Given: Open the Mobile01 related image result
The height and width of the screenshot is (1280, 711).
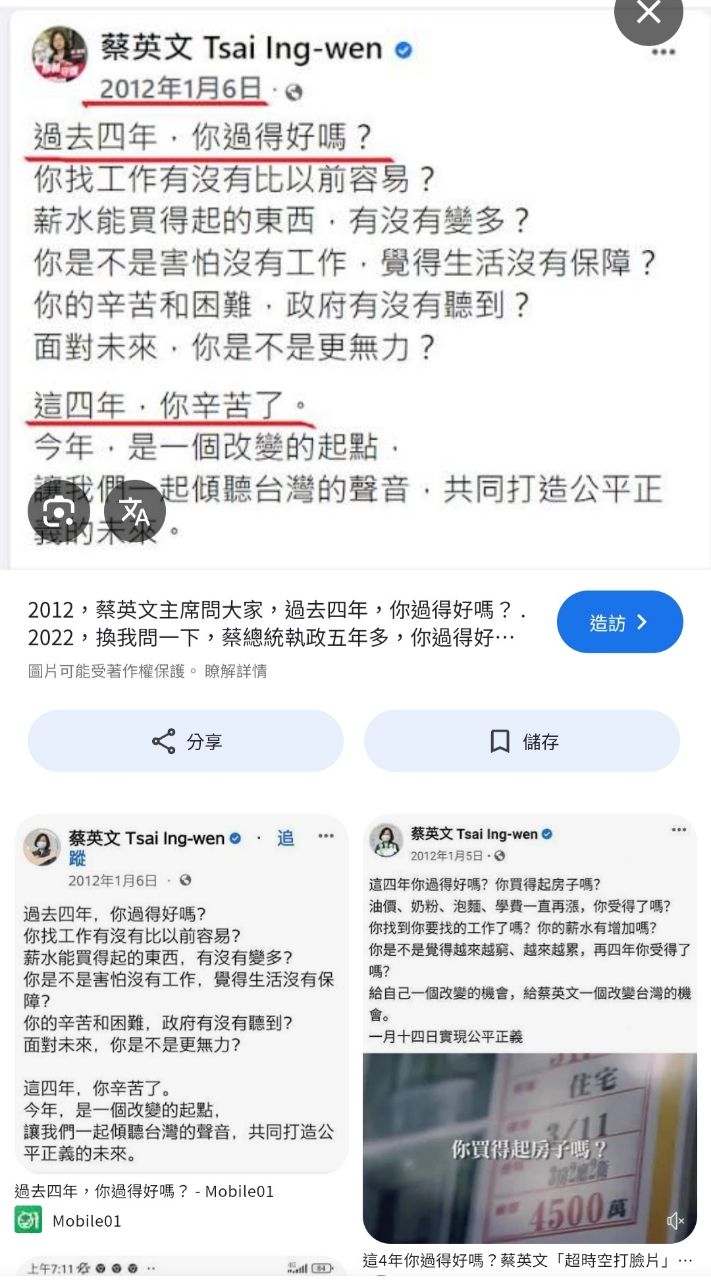Looking at the screenshot, I should (181, 994).
